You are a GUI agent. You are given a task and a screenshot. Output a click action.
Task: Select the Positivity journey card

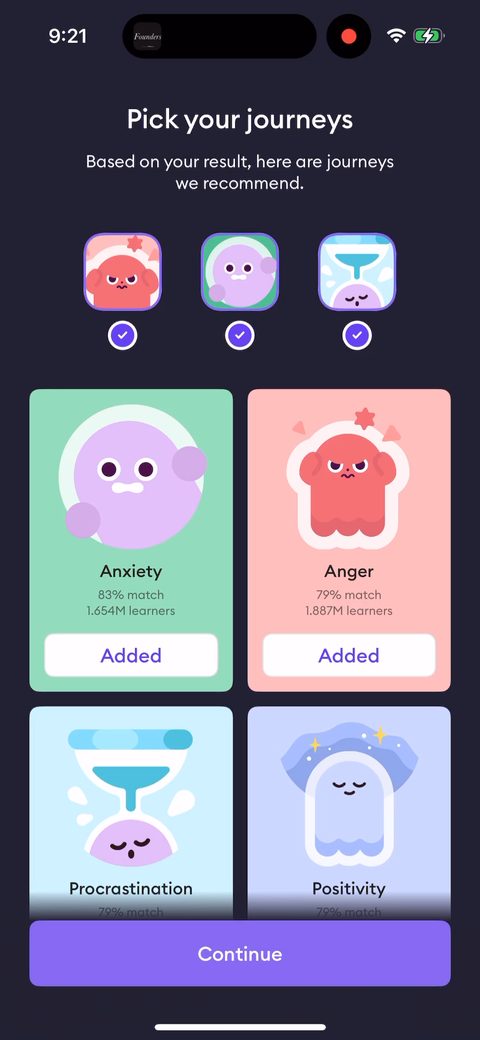coord(349,812)
